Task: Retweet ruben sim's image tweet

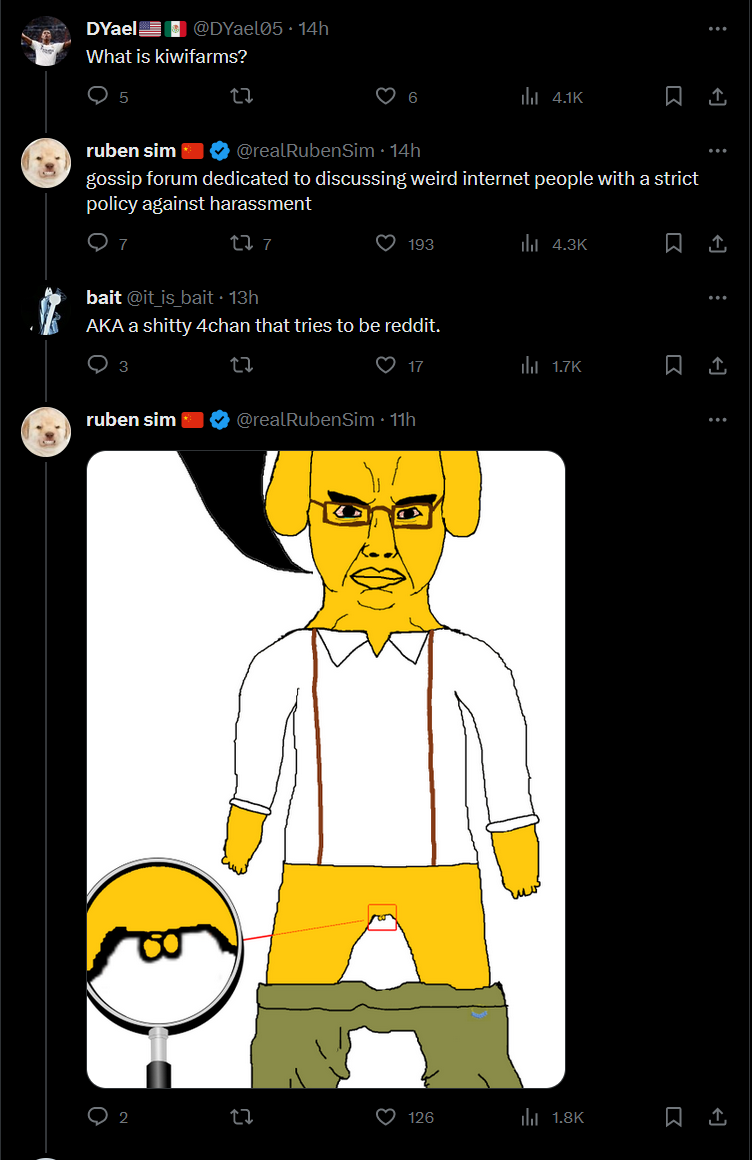Action: pyautogui.click(x=241, y=1116)
